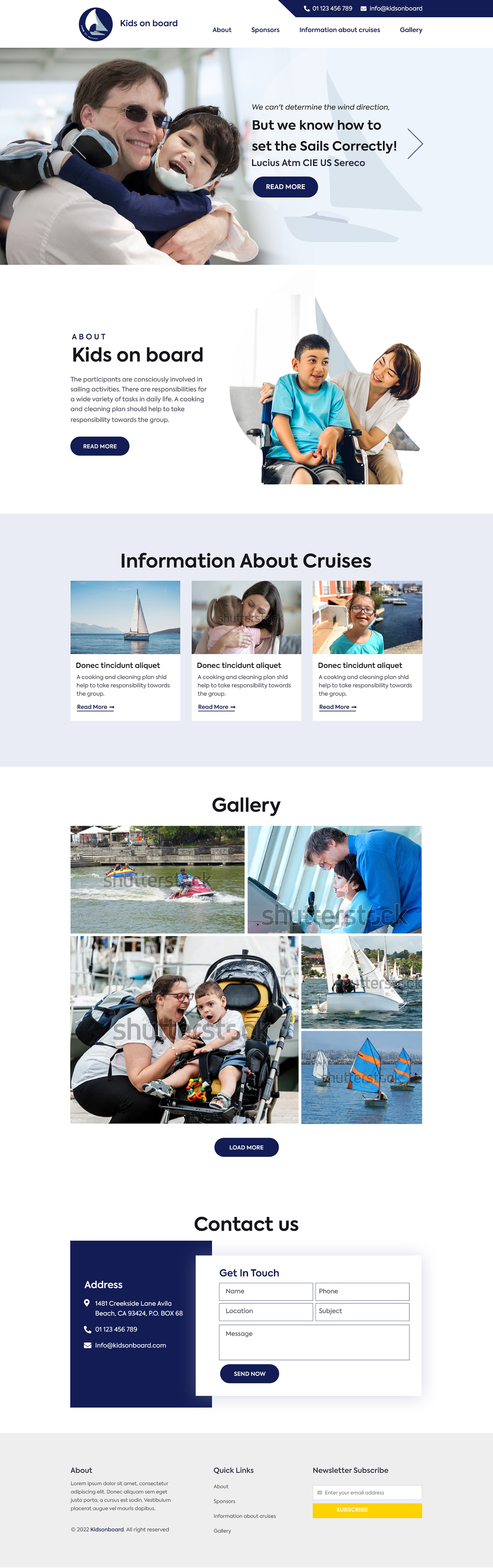This screenshot has width=493, height=1568.
Task: Show next hero slide with right arrow
Action: coord(415,144)
